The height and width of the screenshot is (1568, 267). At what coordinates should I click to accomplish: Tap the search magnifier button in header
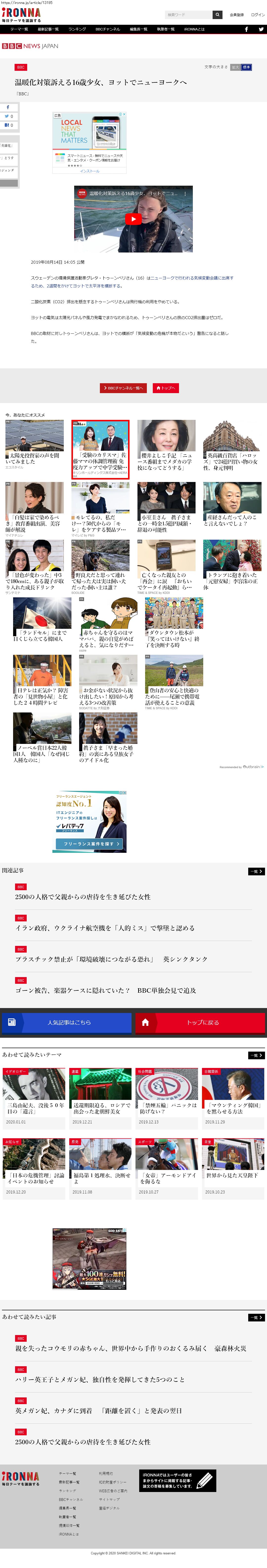pyautogui.click(x=217, y=15)
